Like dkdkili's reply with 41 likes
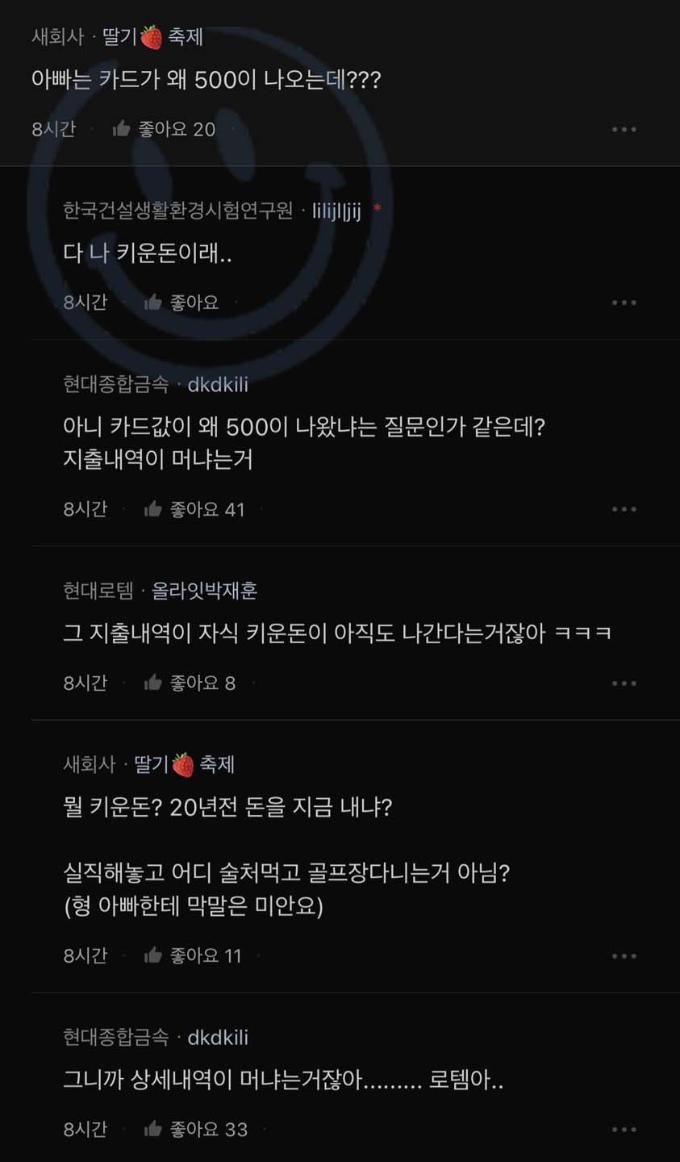The image size is (680, 1162). pyautogui.click(x=153, y=509)
